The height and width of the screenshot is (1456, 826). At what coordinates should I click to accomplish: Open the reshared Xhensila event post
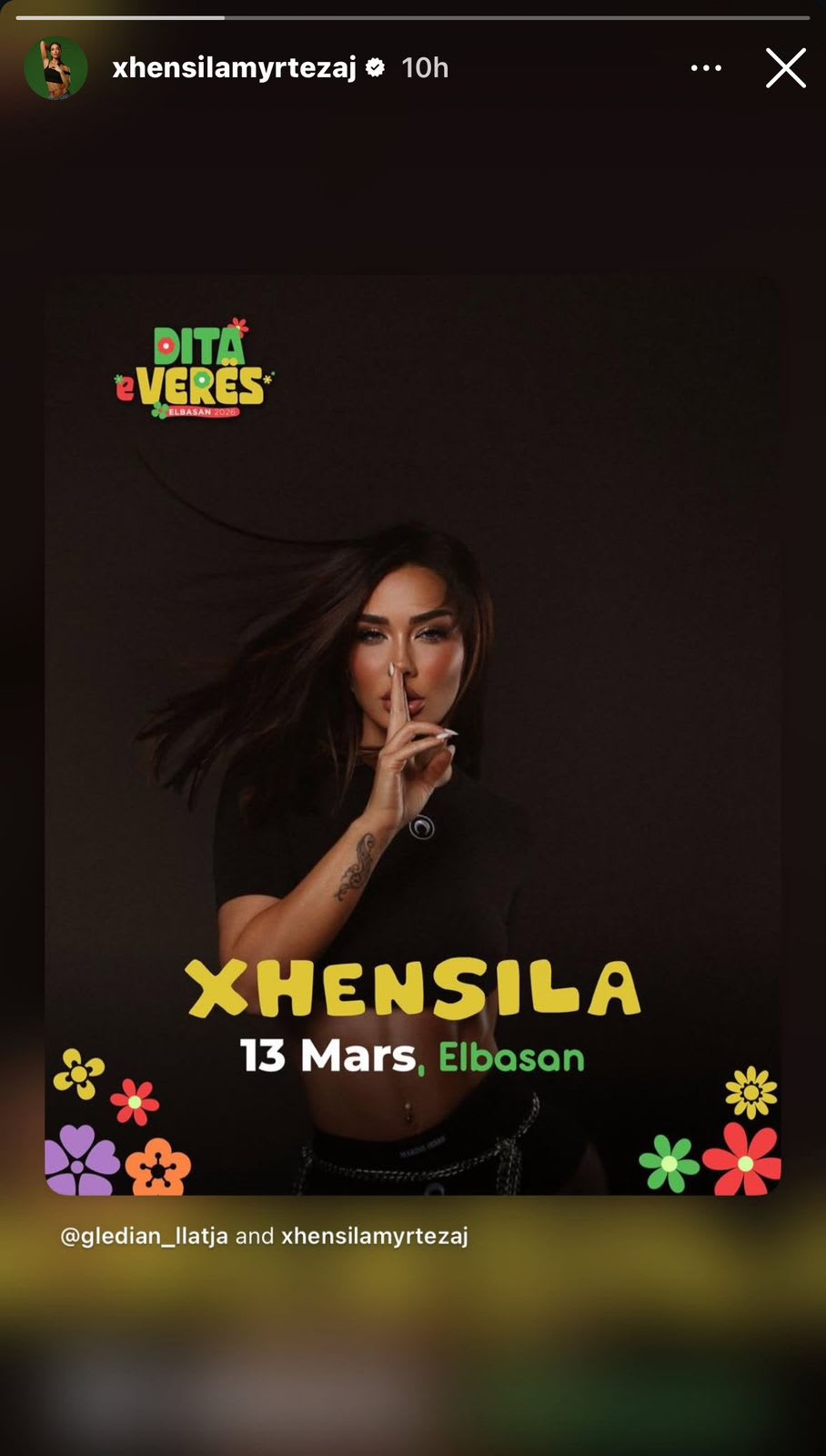[412, 733]
